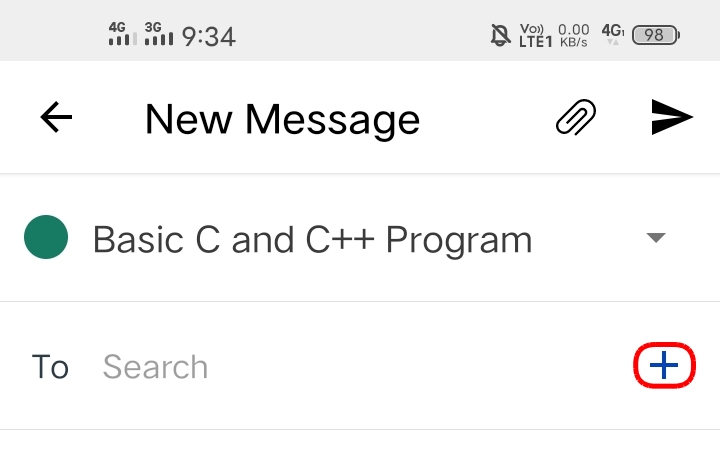Add recipients with the plus icon
Screen dimensions: 720x454
pos(664,367)
